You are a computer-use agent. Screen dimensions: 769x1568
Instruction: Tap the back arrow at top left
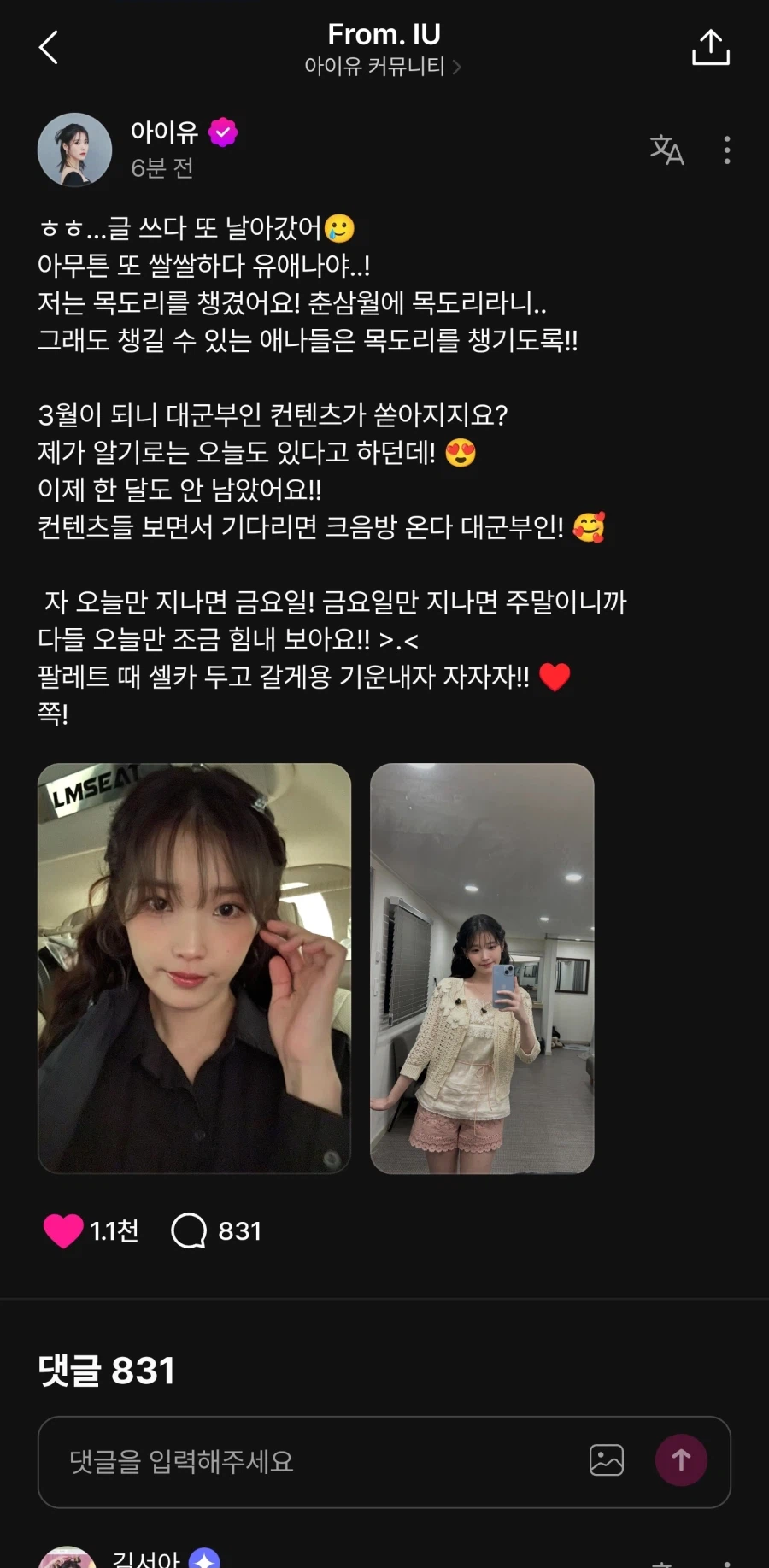(x=49, y=47)
